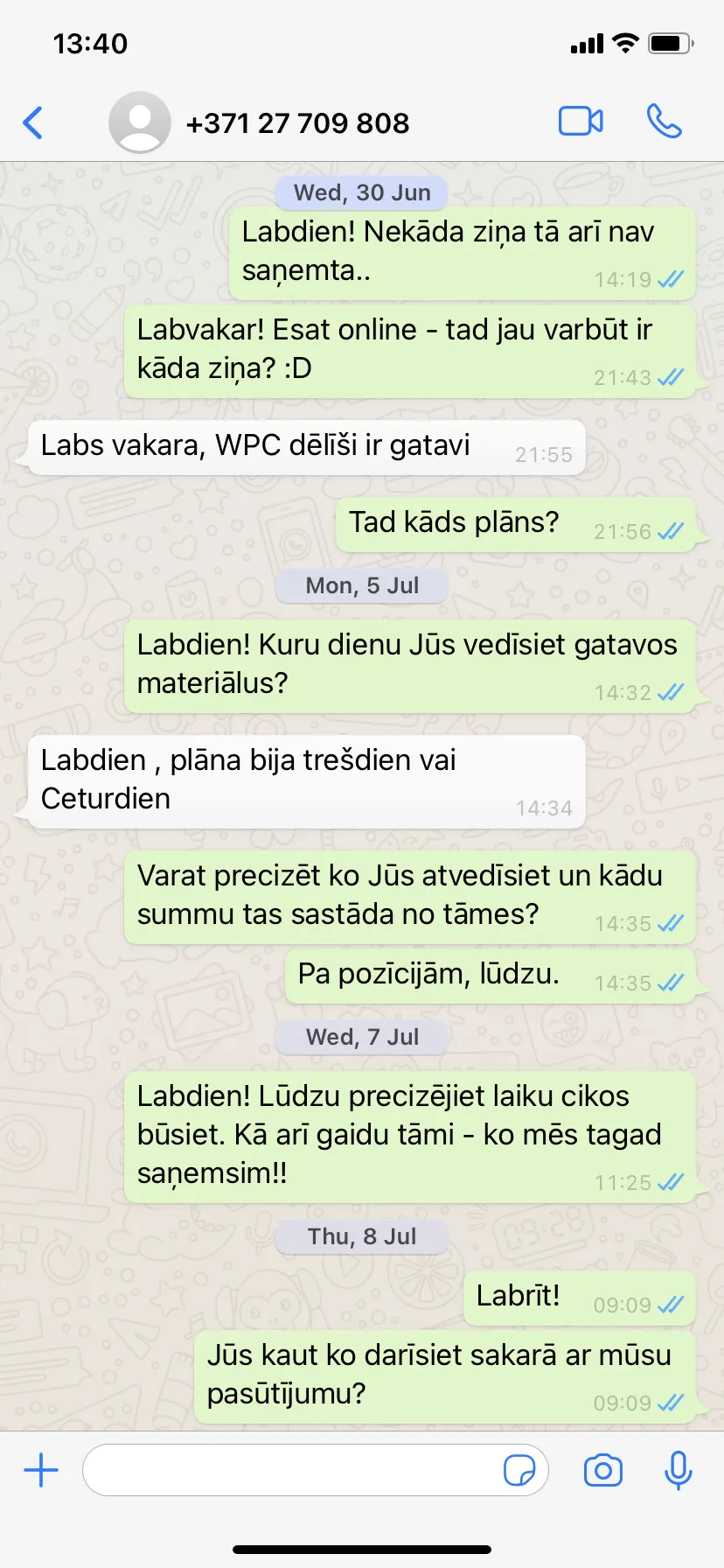Open the sticker picker in message field

point(519,1471)
